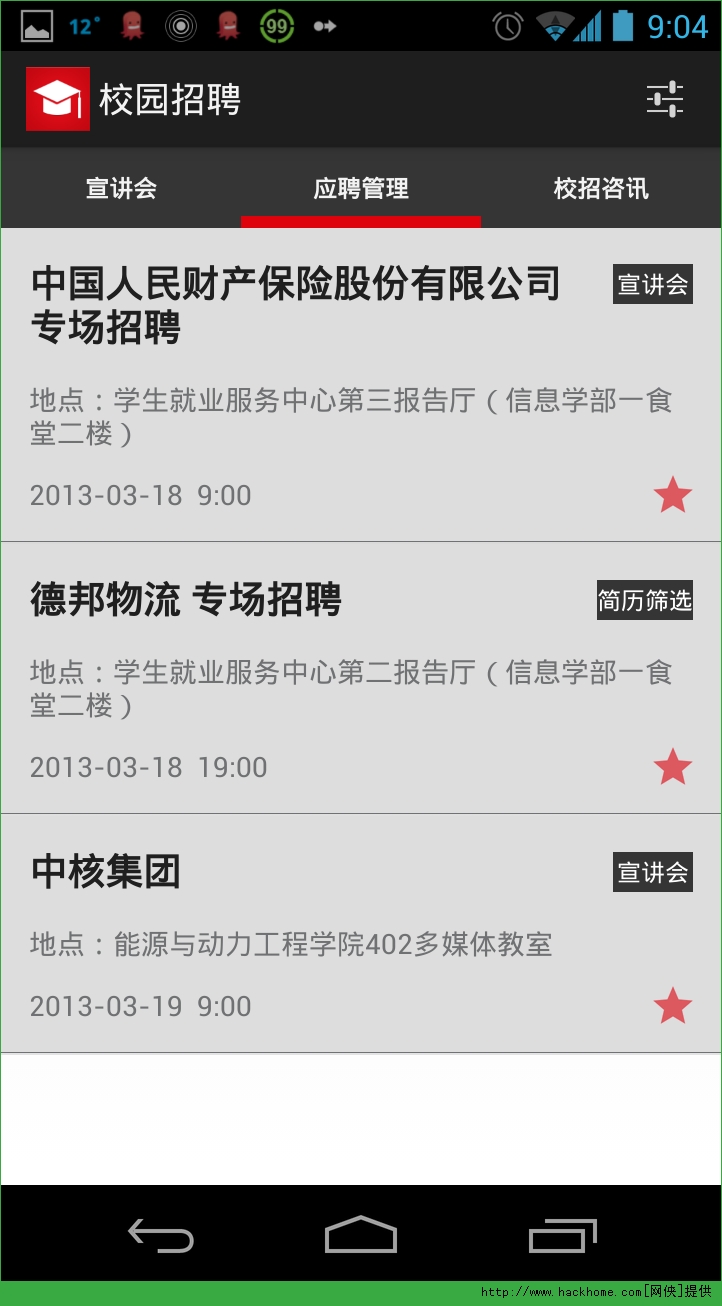Select the 应聘管理 tab
The image size is (722, 1306).
[361, 188]
